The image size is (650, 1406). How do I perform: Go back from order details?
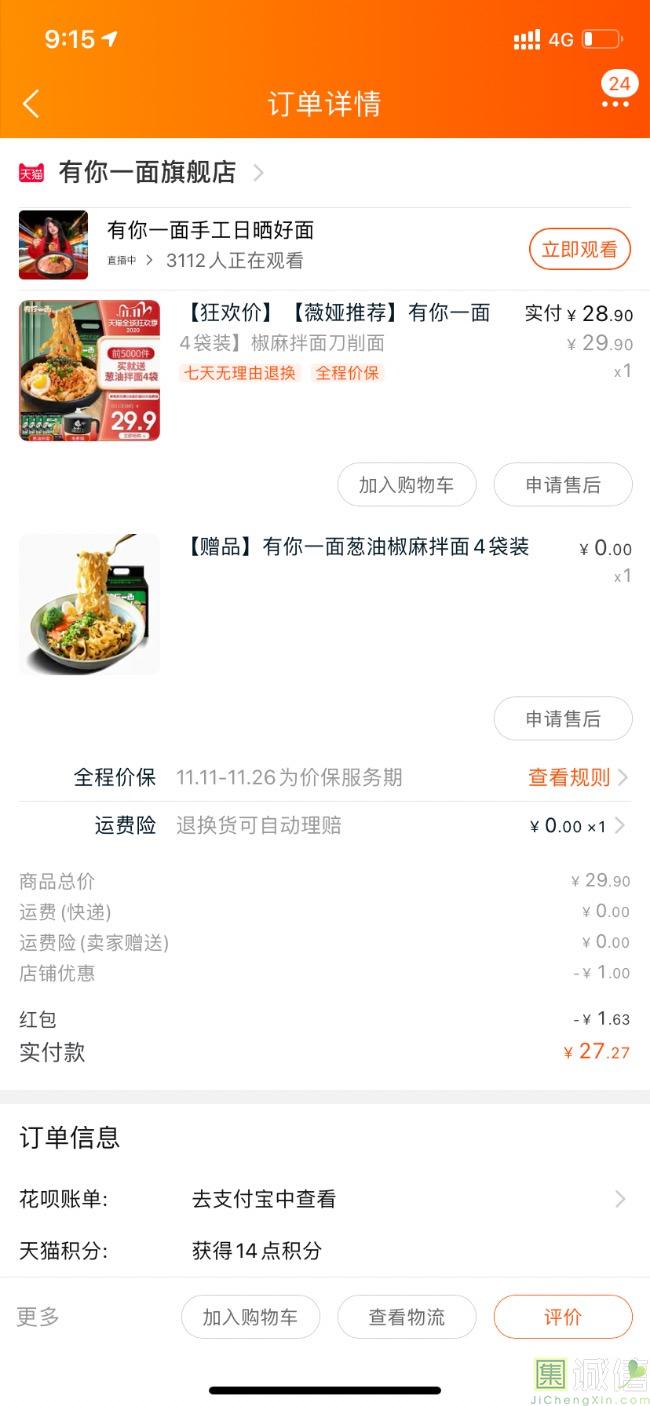[32, 103]
